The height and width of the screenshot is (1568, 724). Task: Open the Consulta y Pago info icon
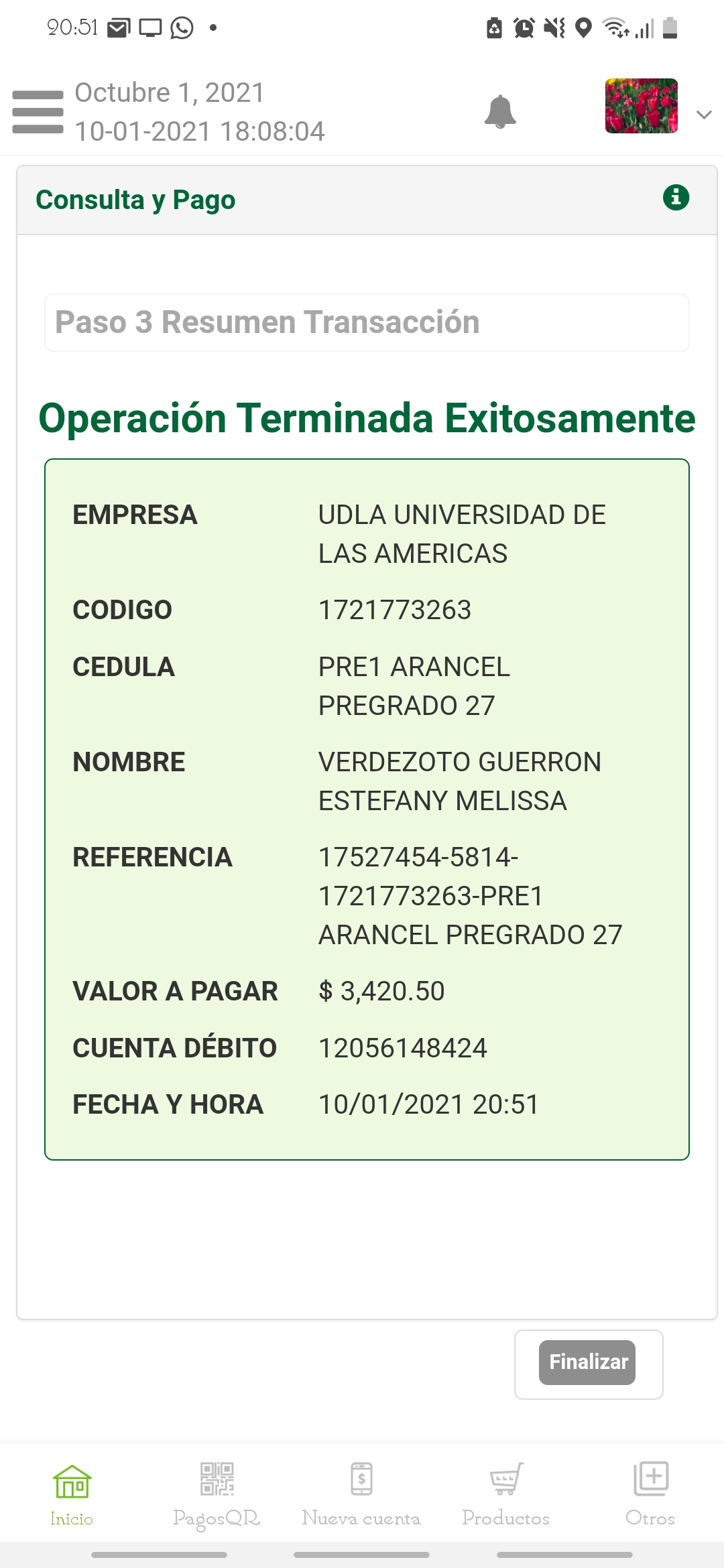(676, 198)
